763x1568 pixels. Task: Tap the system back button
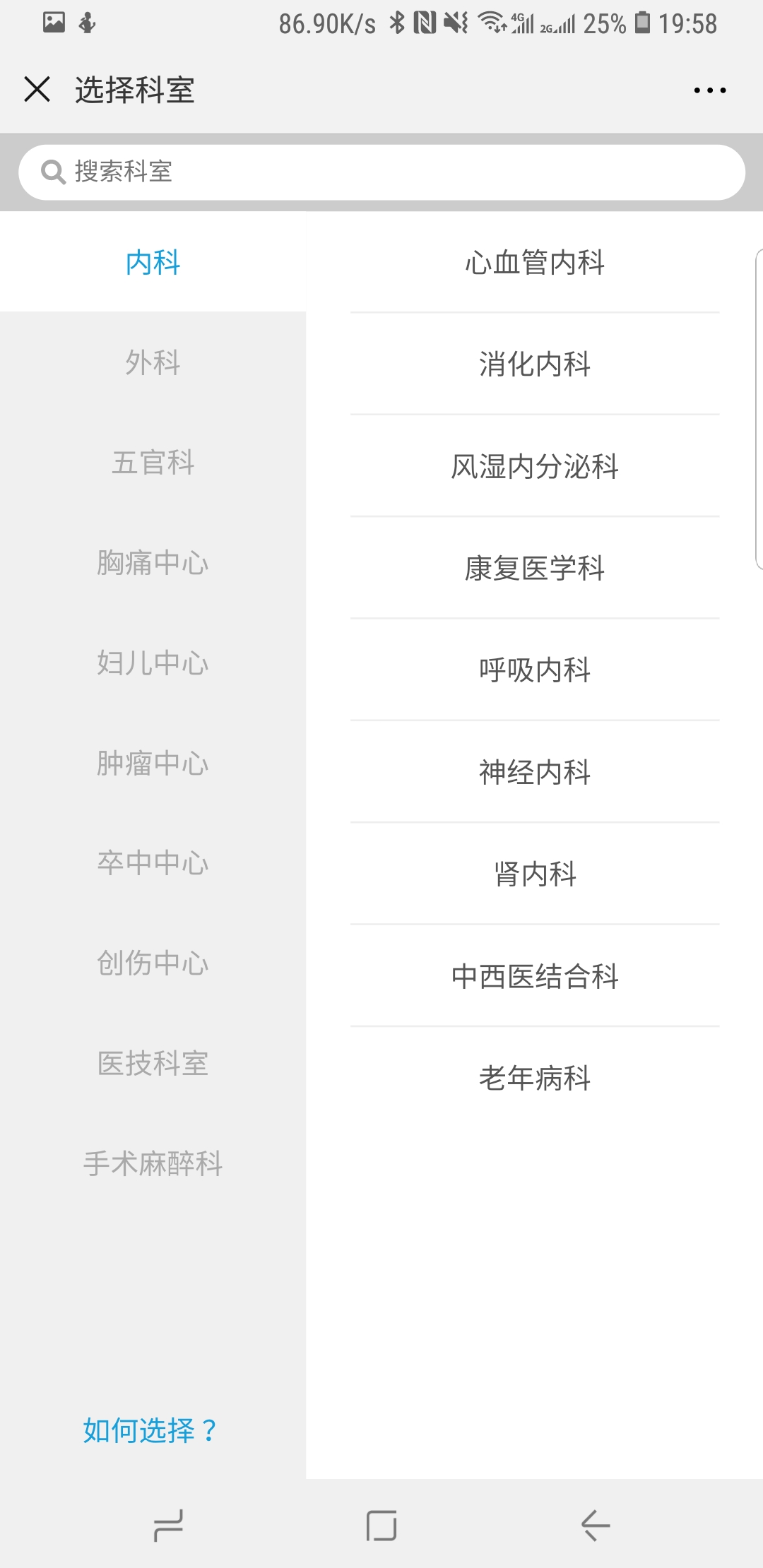point(595,1525)
